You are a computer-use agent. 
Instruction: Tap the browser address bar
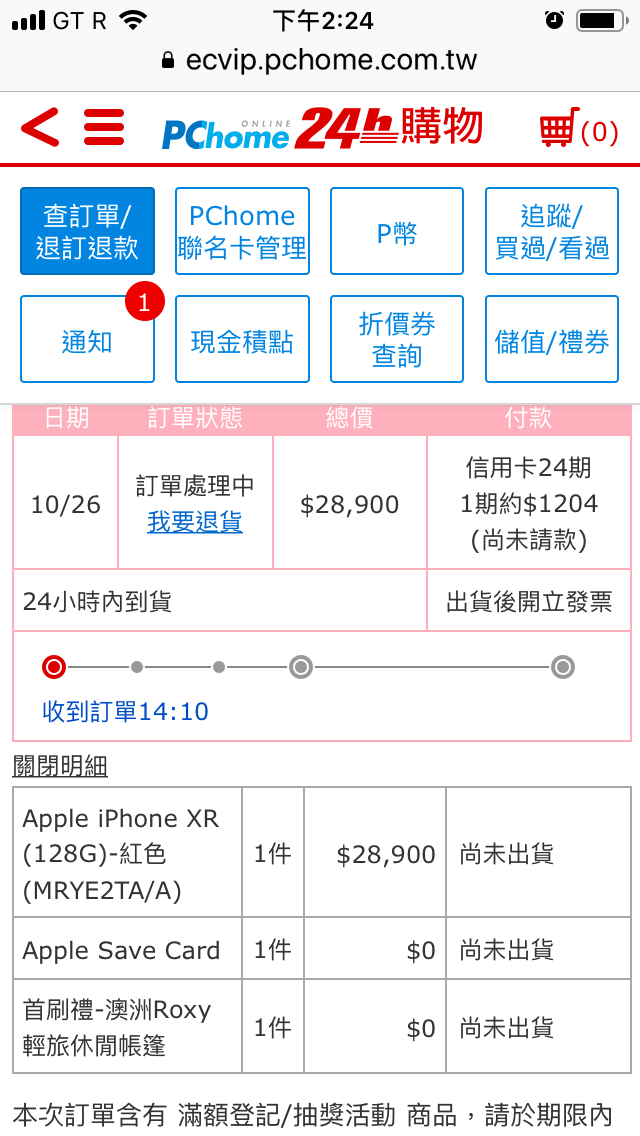click(320, 59)
